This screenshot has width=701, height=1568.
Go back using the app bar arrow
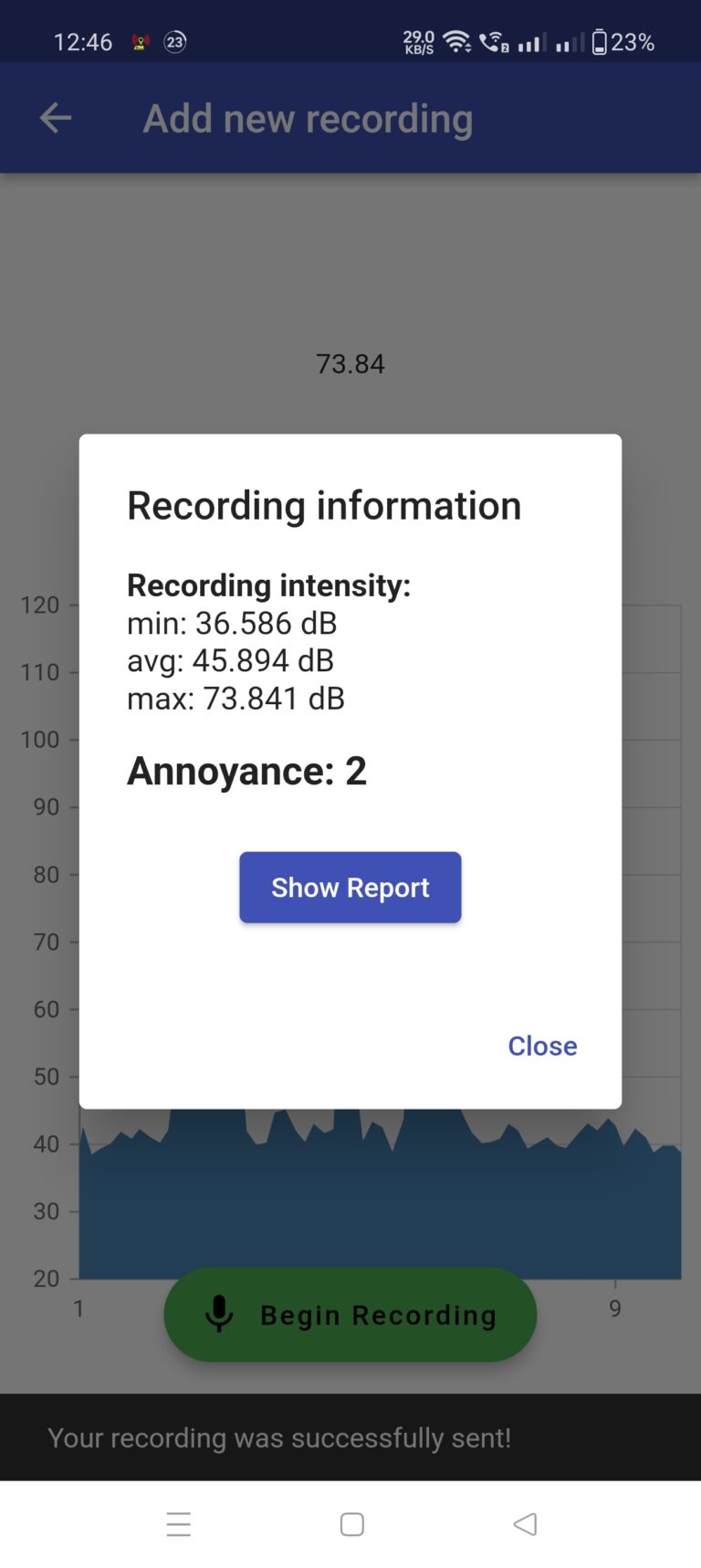point(56,118)
